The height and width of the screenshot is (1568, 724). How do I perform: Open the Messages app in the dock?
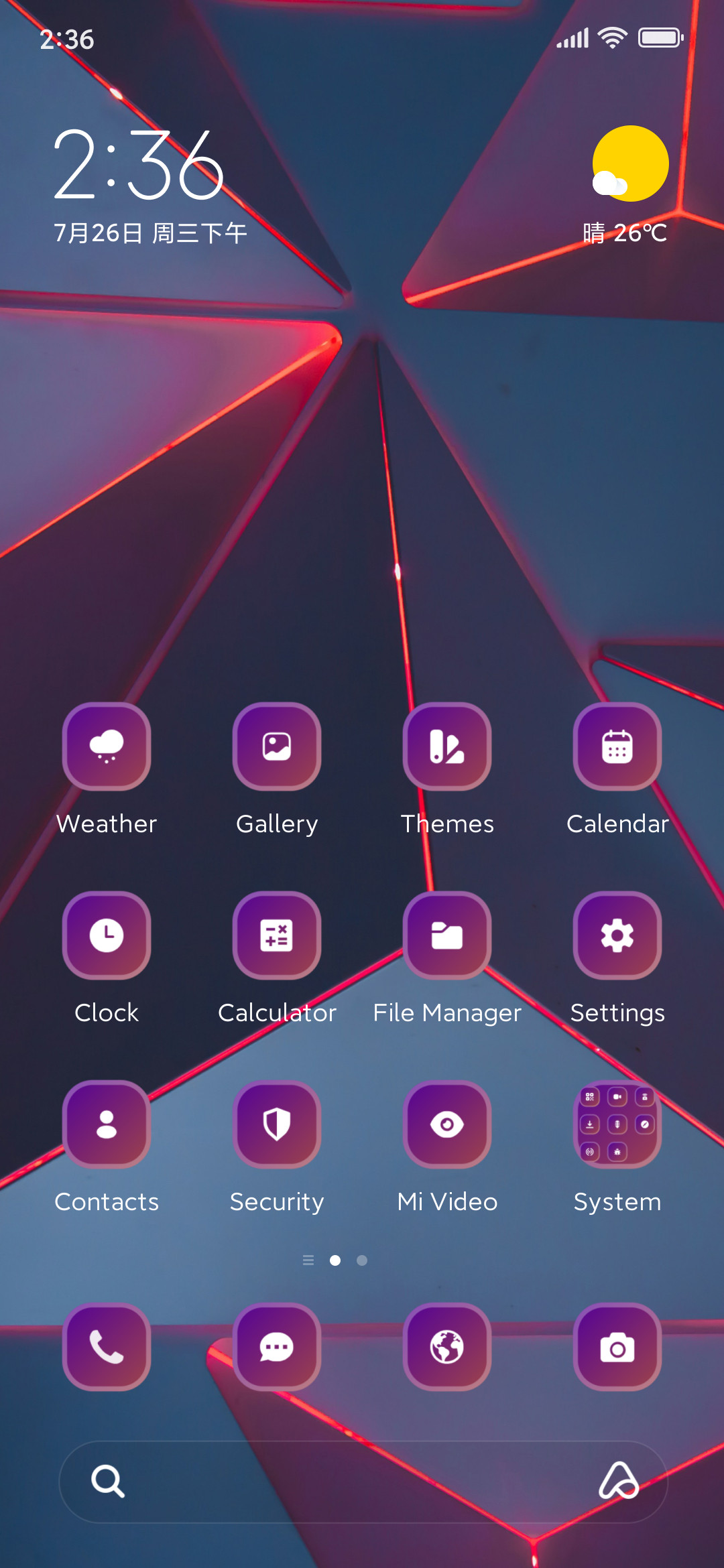tap(277, 1347)
